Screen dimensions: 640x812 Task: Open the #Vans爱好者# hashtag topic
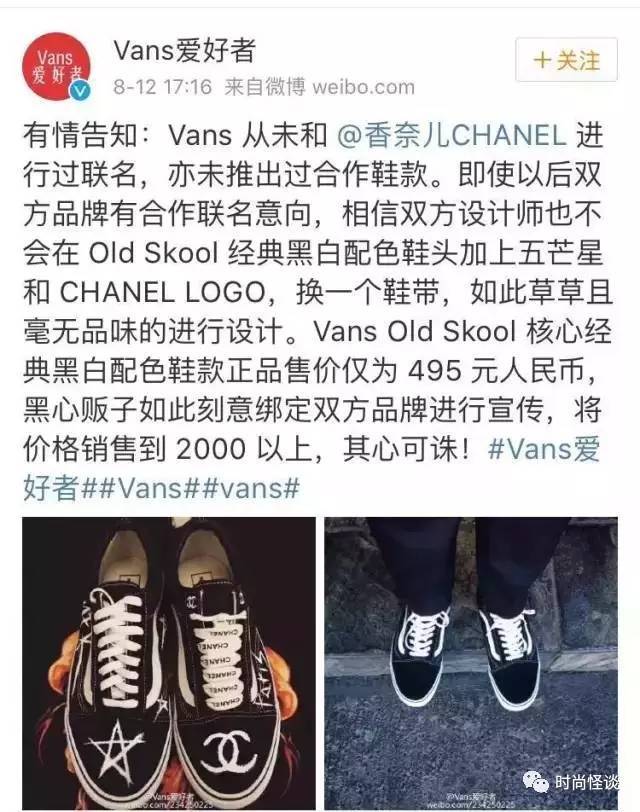point(543,450)
